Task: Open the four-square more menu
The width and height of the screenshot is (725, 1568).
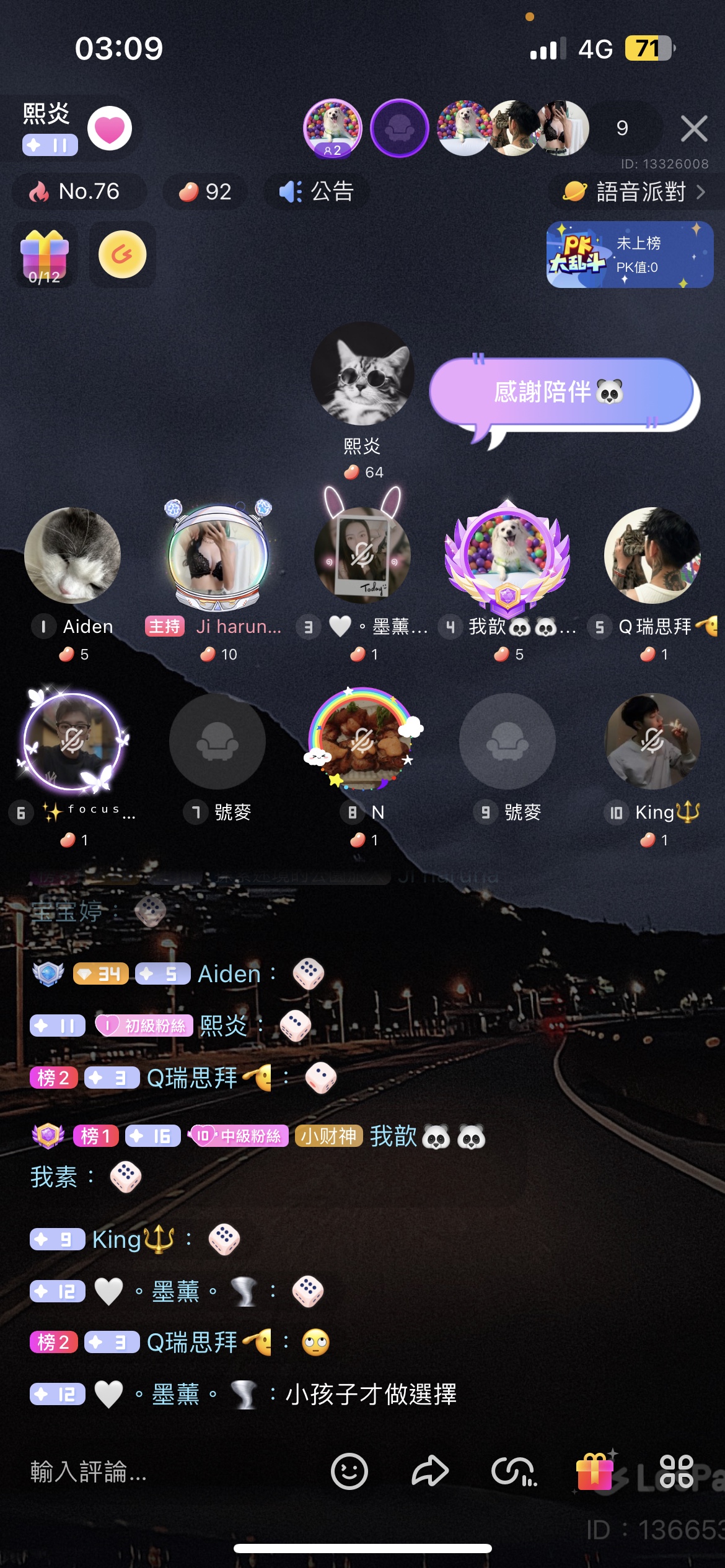Action: pyautogui.click(x=676, y=1471)
